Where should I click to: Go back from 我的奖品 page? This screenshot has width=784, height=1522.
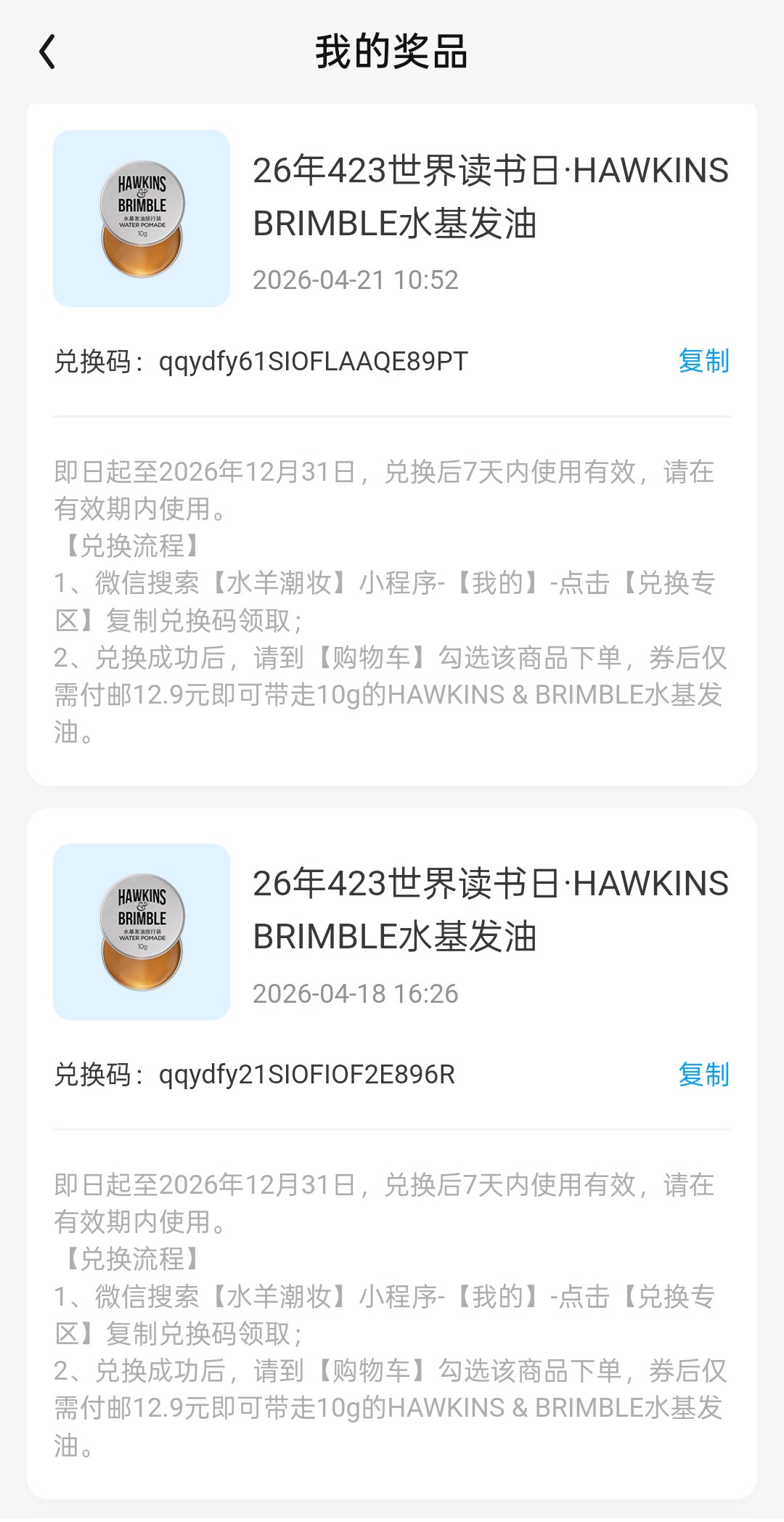pyautogui.click(x=48, y=52)
